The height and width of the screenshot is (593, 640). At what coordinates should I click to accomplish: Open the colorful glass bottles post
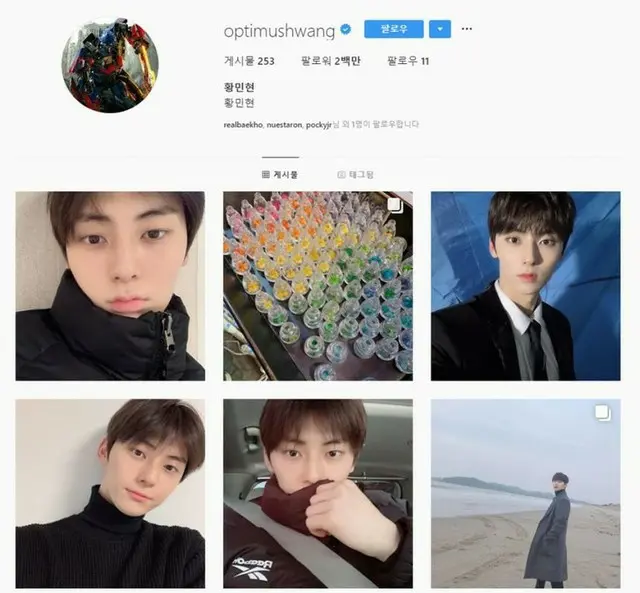pos(318,286)
